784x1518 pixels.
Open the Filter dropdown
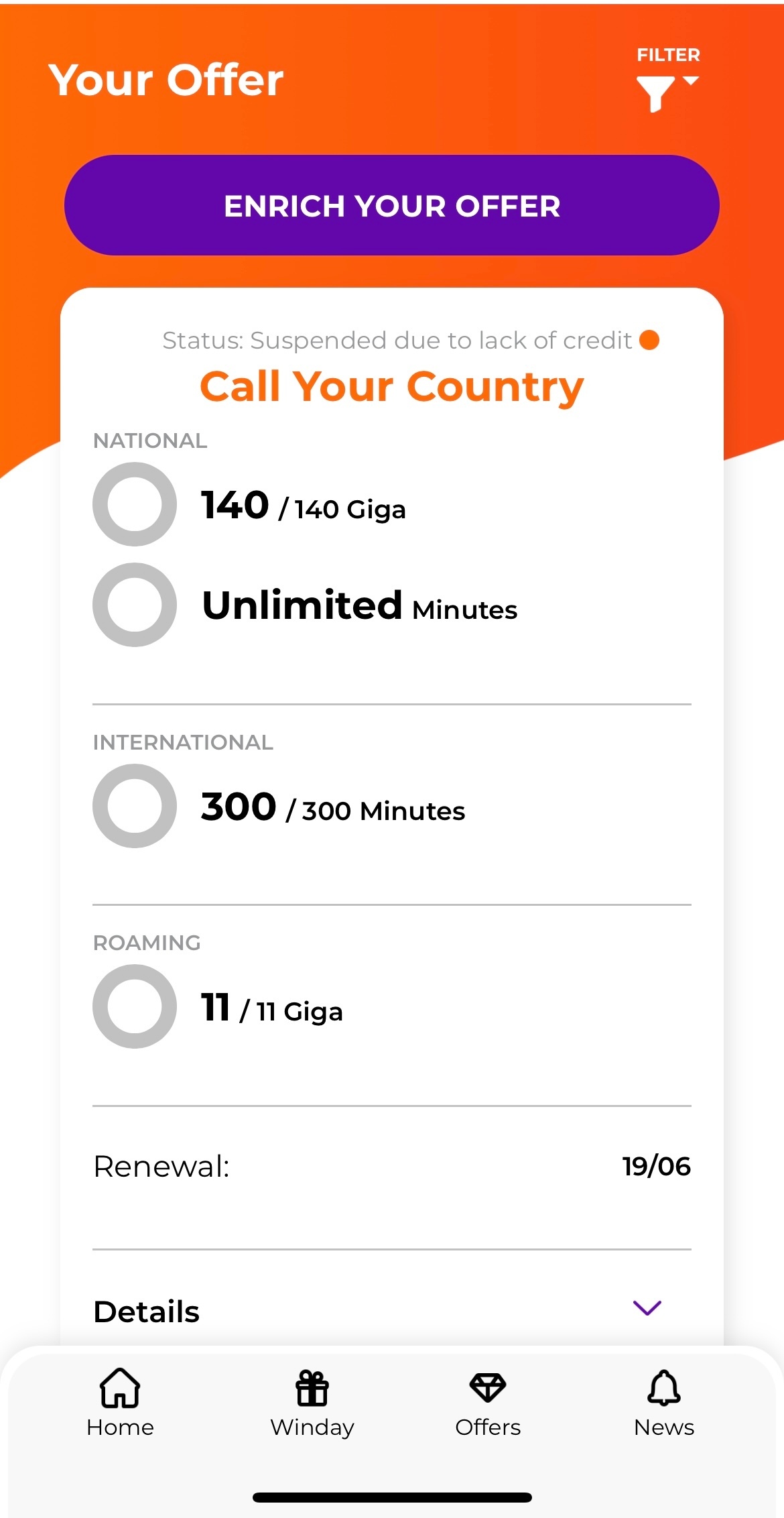click(x=667, y=79)
